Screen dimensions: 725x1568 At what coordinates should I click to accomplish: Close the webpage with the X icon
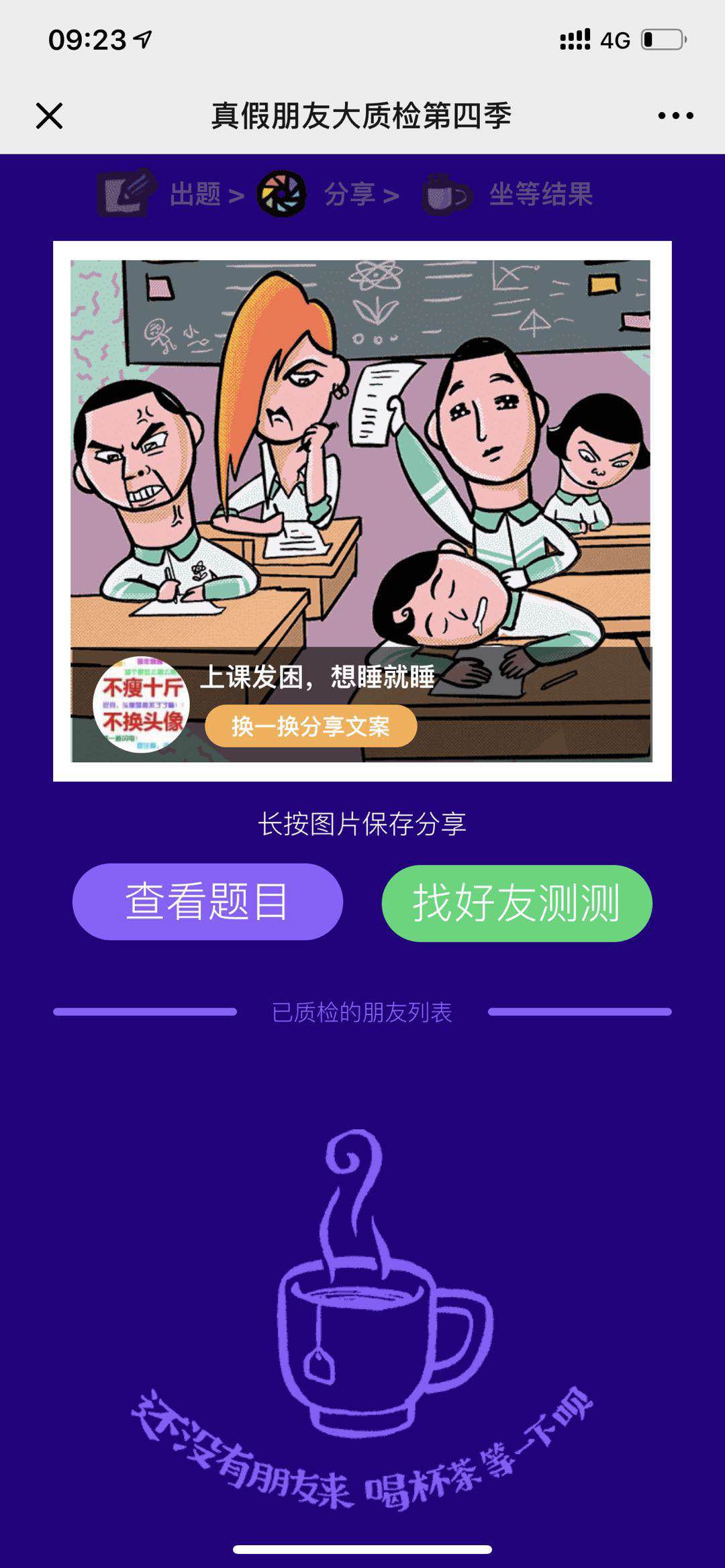coord(49,115)
